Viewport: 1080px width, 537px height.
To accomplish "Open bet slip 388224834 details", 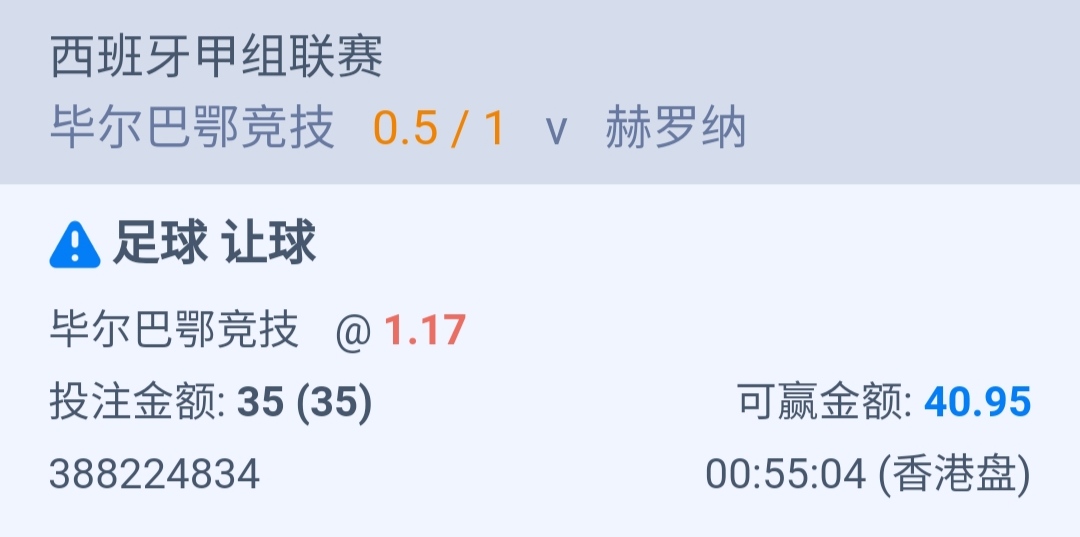I will [155, 474].
